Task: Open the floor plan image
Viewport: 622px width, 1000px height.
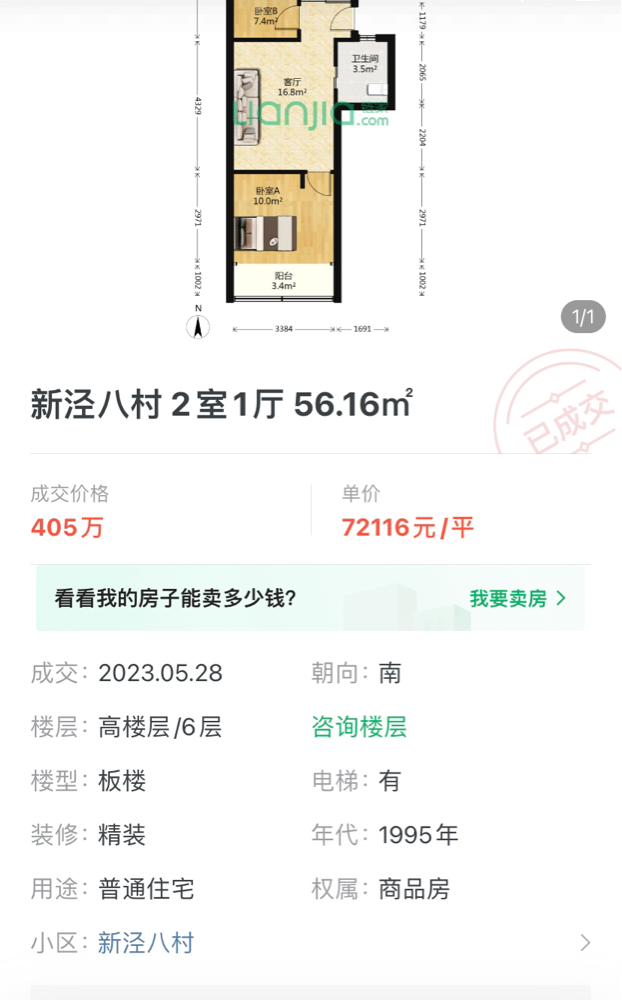Action: click(310, 160)
